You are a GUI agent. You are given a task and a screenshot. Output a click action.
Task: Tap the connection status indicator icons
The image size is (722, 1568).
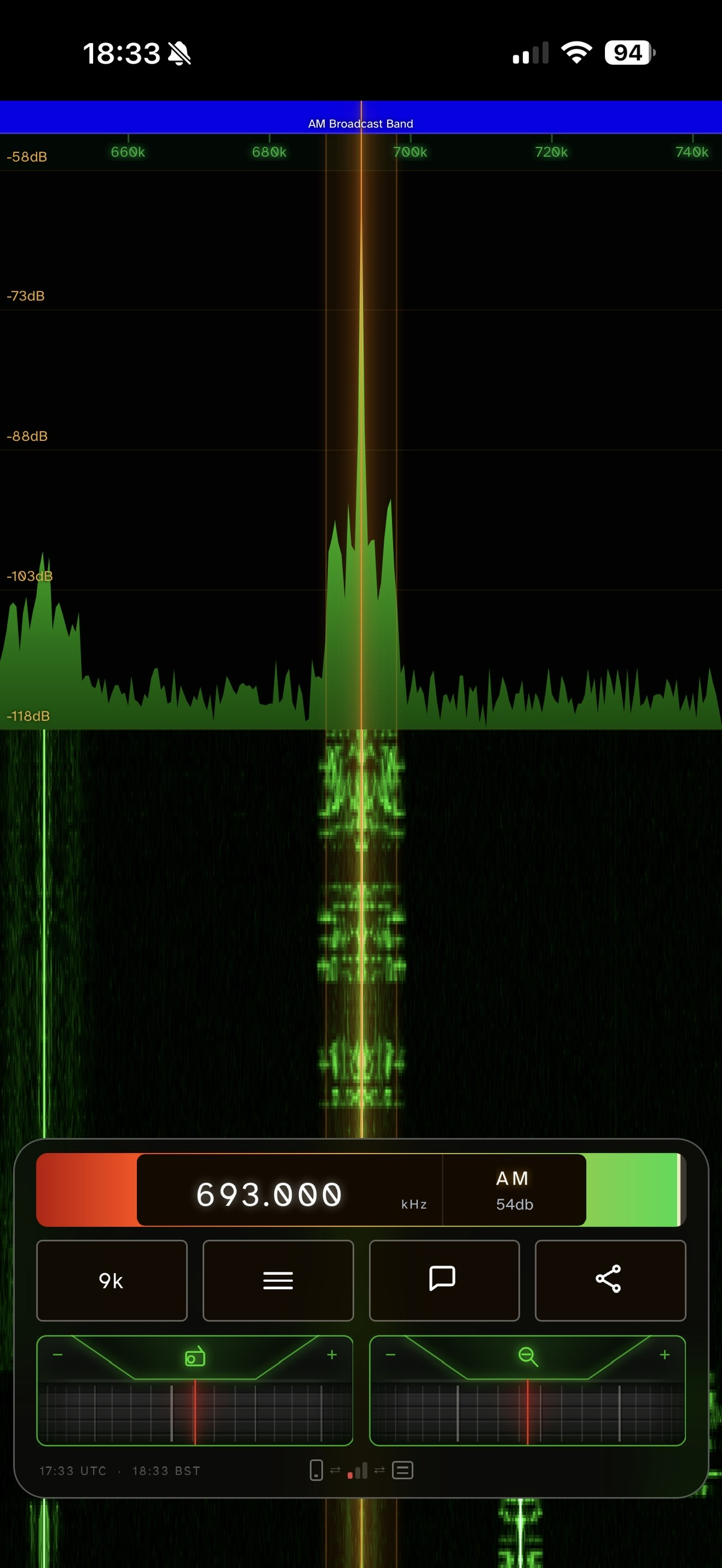[x=361, y=1470]
